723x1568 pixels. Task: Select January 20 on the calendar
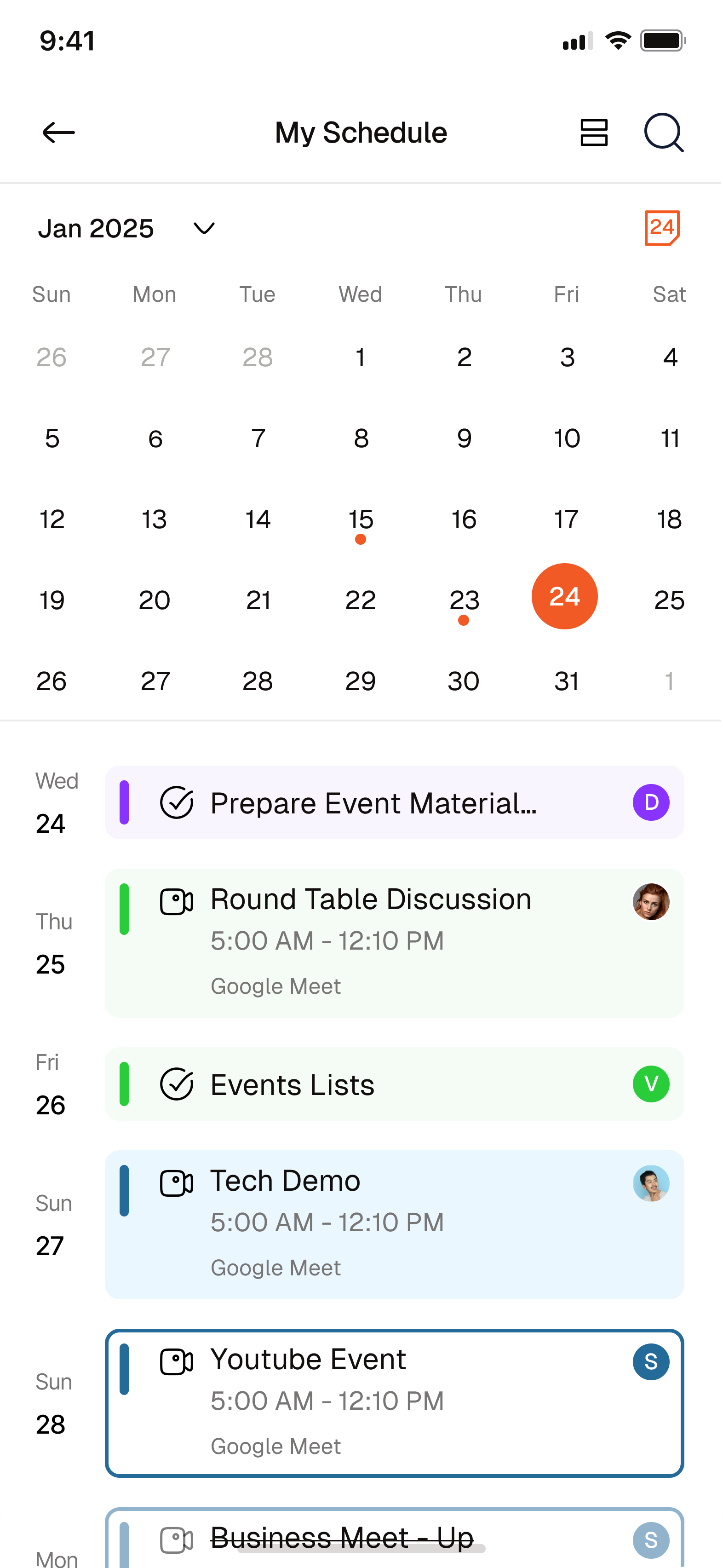(x=155, y=601)
